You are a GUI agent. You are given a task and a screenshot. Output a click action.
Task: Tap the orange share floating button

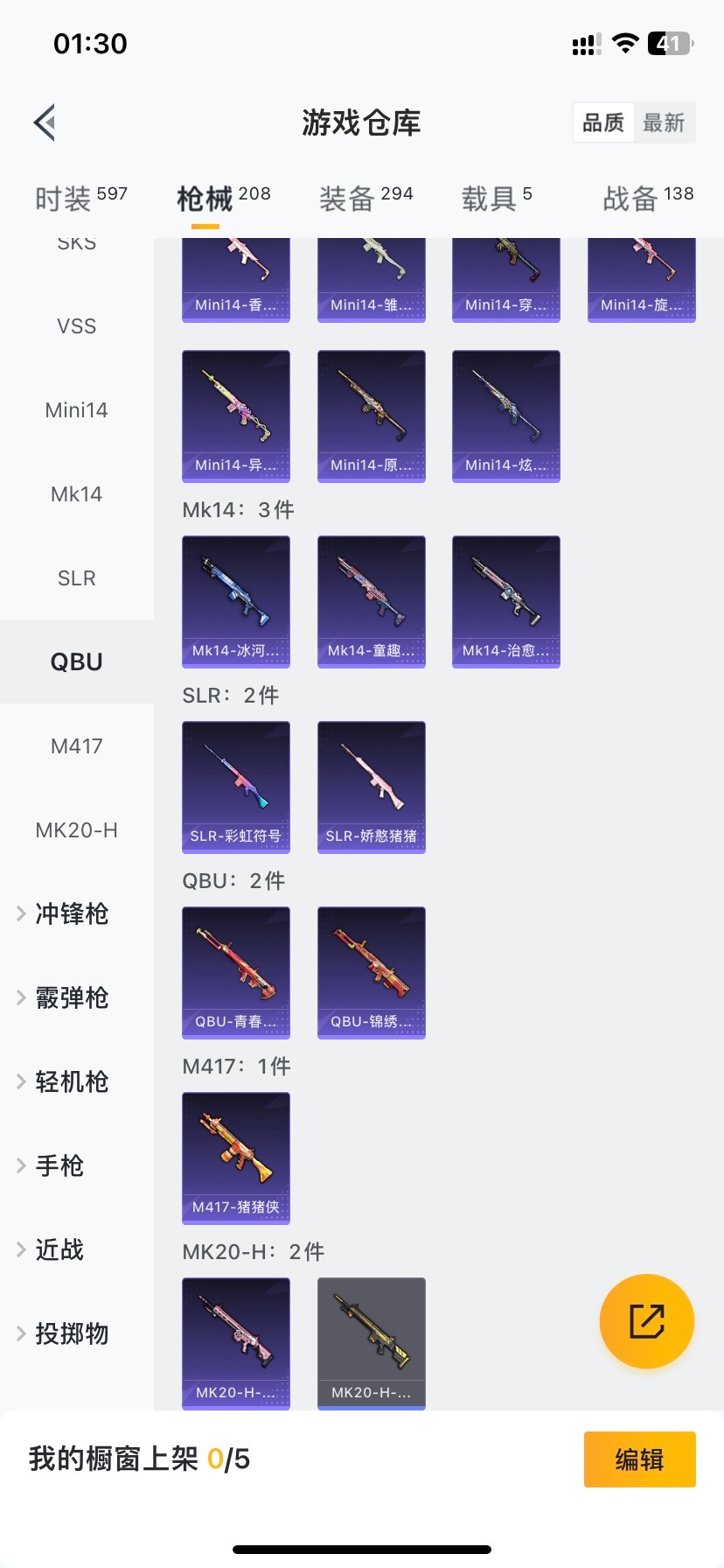tap(647, 1321)
